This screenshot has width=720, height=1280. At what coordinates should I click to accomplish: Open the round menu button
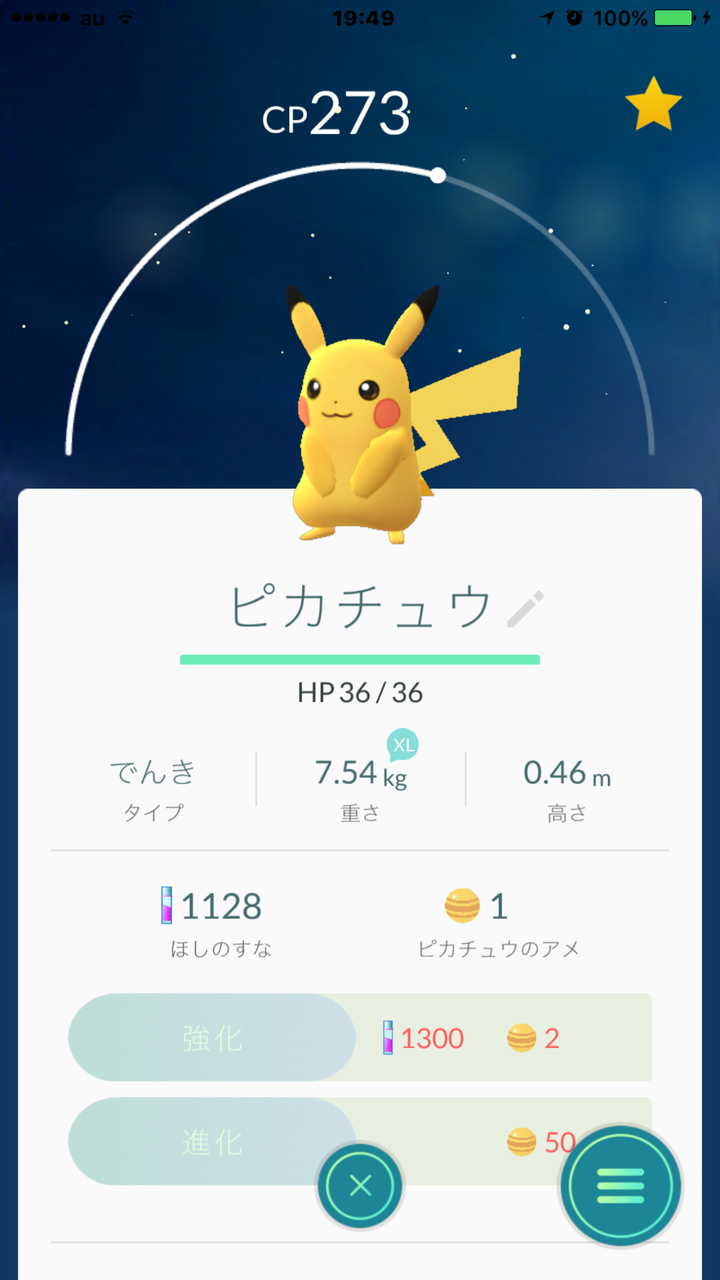621,1186
